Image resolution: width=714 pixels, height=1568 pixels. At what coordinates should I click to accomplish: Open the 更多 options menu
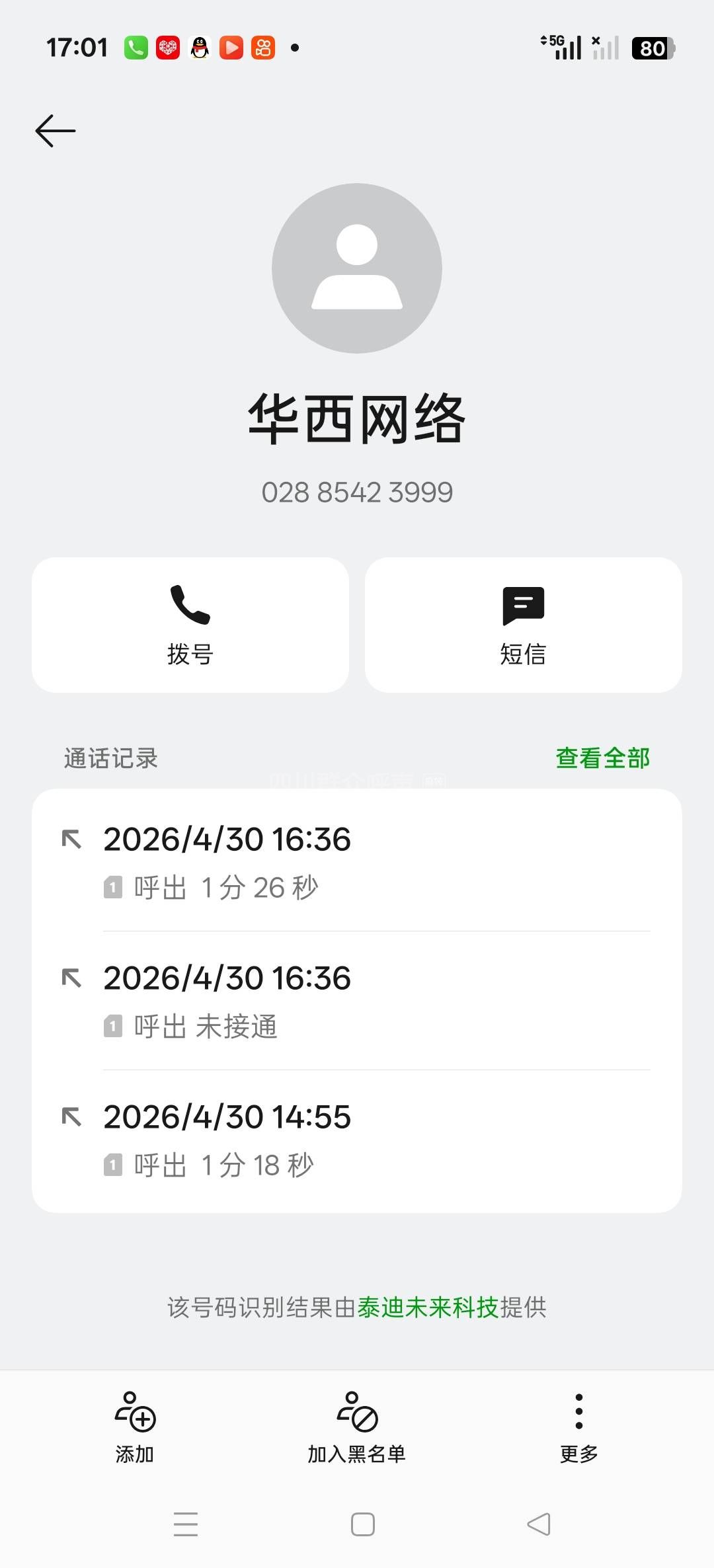tap(578, 1427)
